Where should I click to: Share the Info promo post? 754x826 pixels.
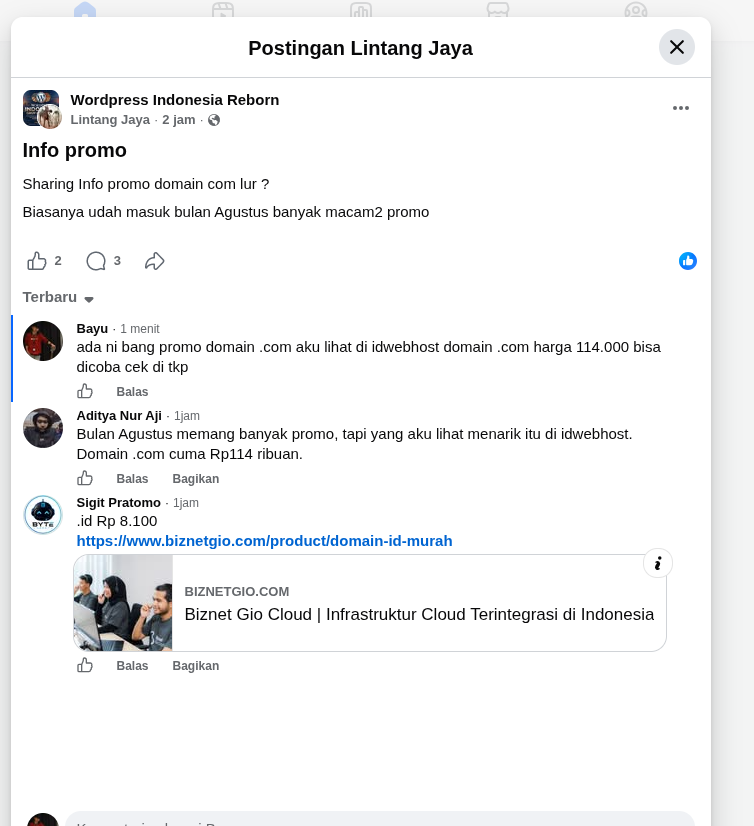pos(154,261)
